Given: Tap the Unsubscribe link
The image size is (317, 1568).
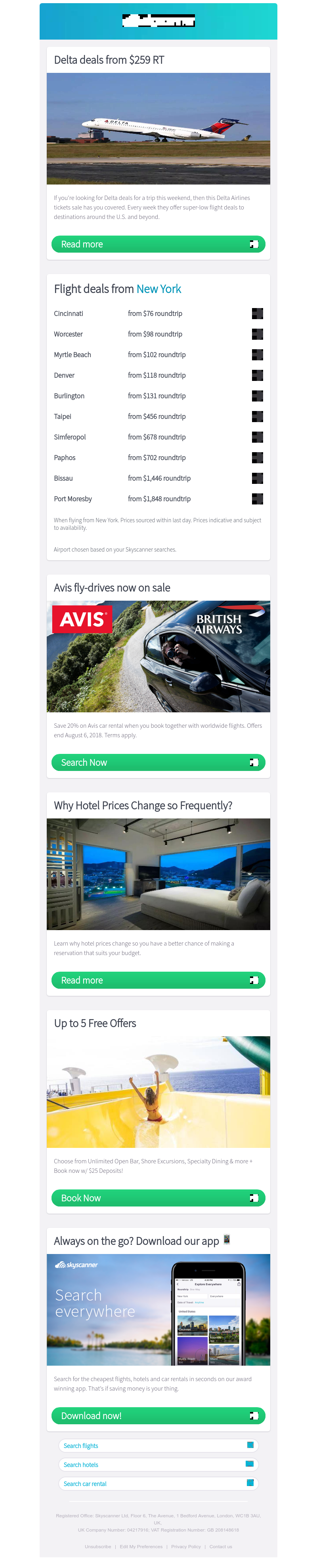Looking at the screenshot, I should 98,1546.
